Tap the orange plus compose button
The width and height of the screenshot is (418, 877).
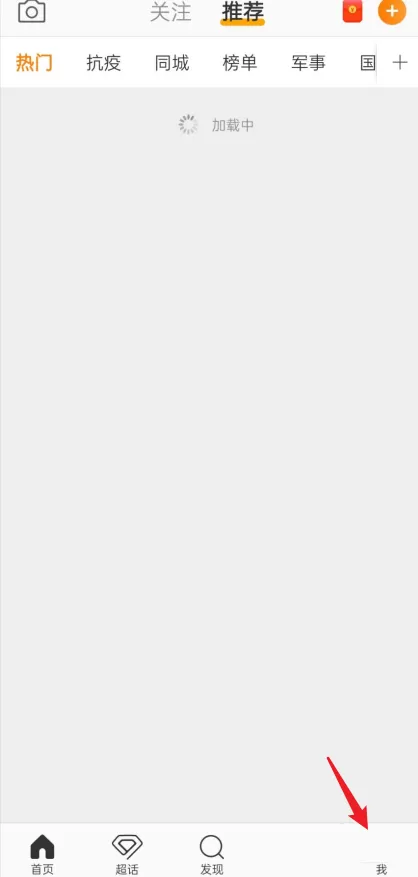[392, 11]
